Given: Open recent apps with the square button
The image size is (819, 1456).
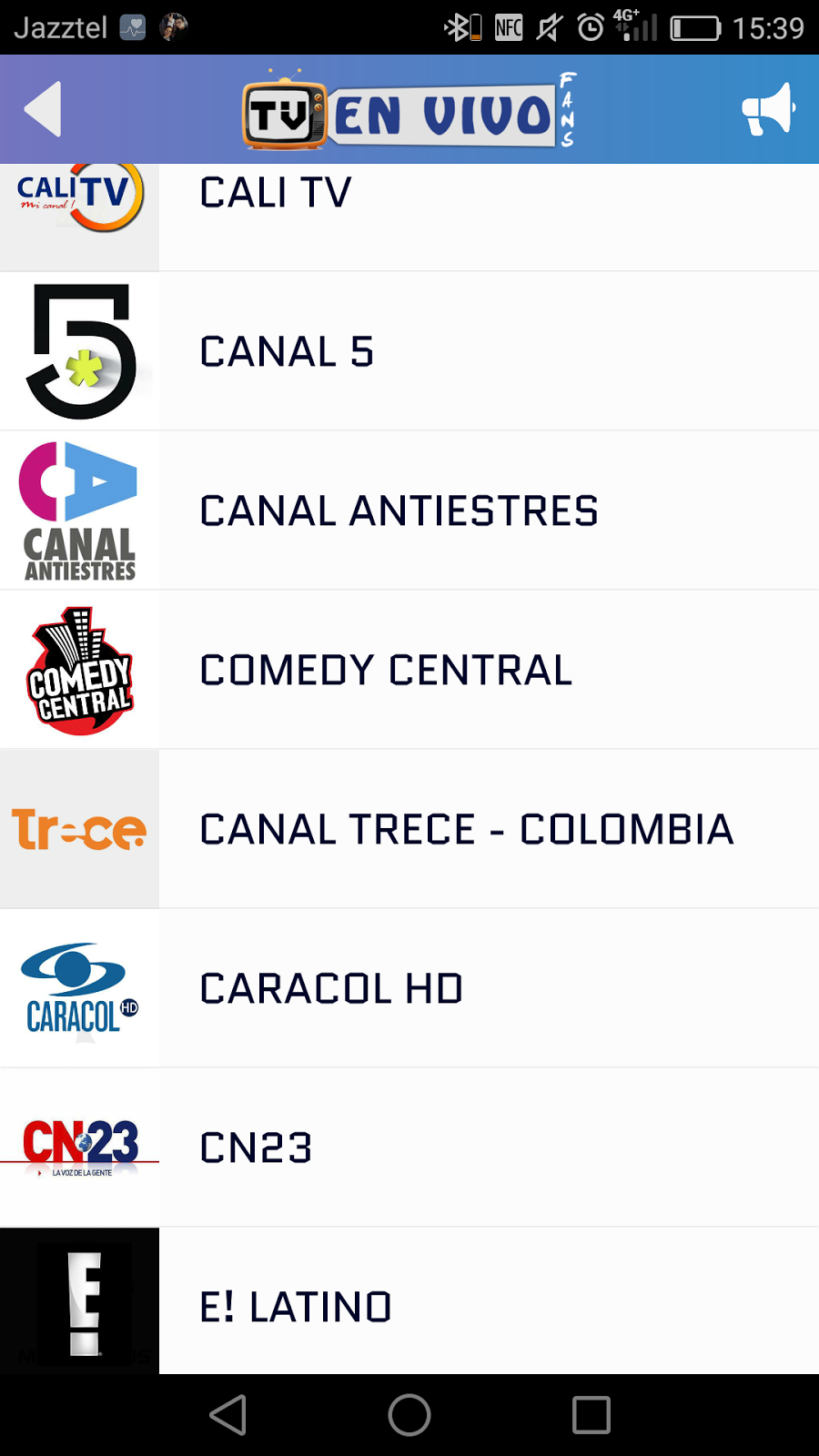Looking at the screenshot, I should 591,1415.
